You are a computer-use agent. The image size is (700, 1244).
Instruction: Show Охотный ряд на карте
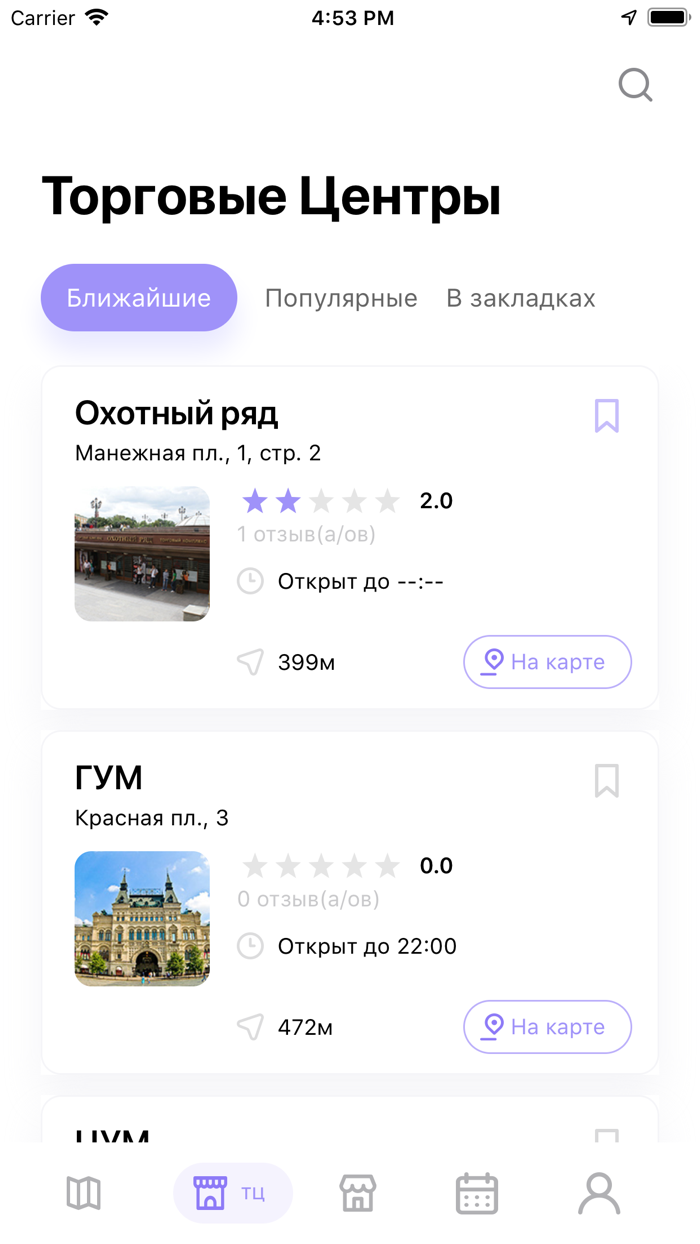pyautogui.click(x=547, y=662)
